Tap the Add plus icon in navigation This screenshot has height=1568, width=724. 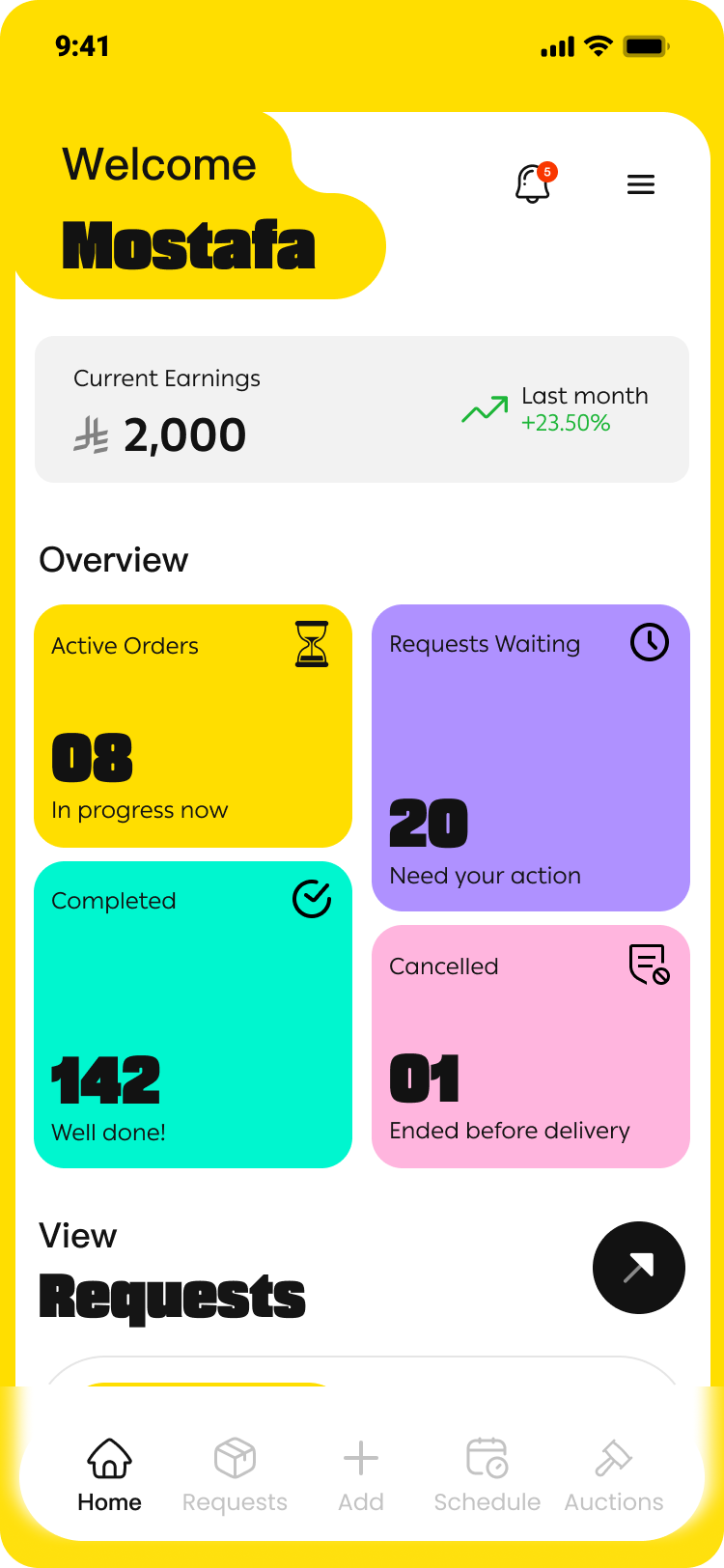click(360, 1457)
